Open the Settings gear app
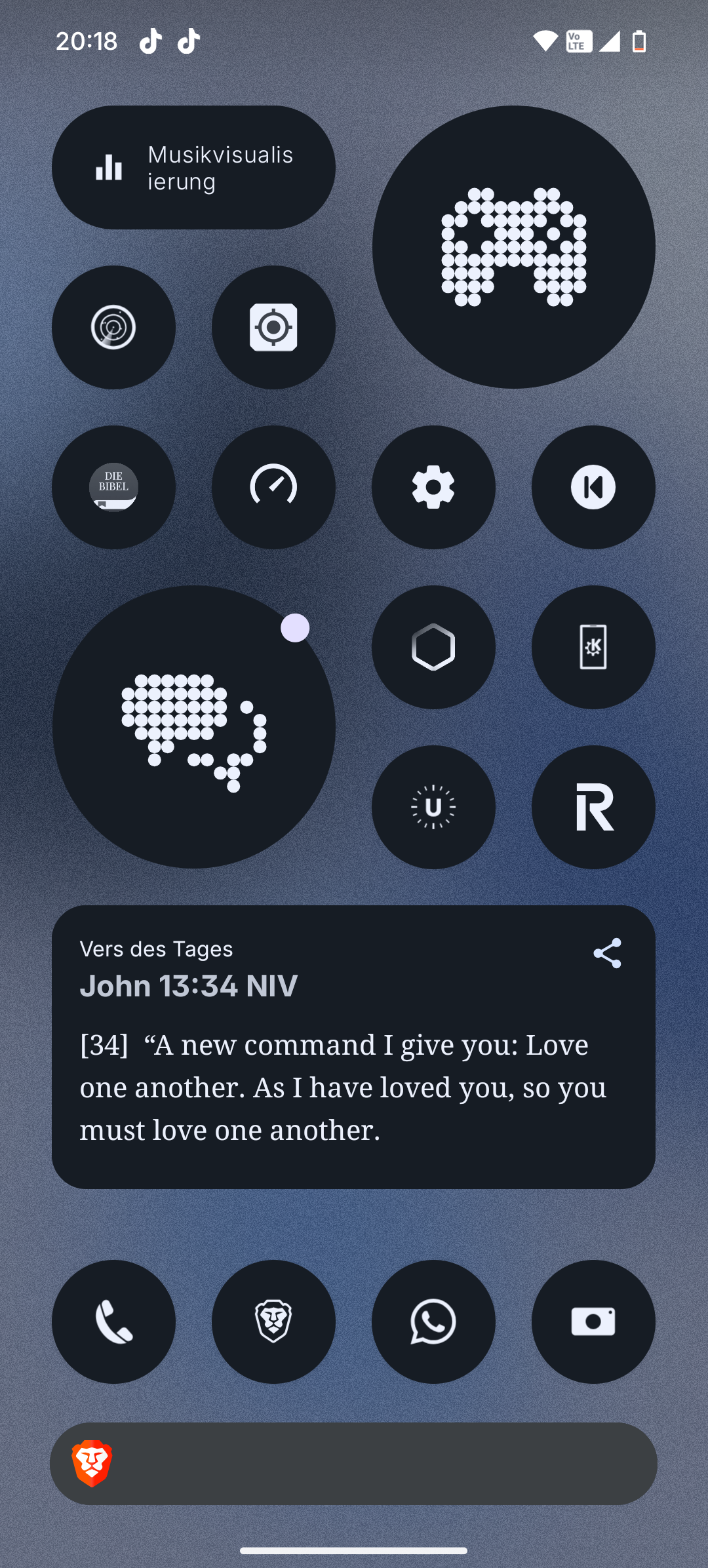 (433, 487)
